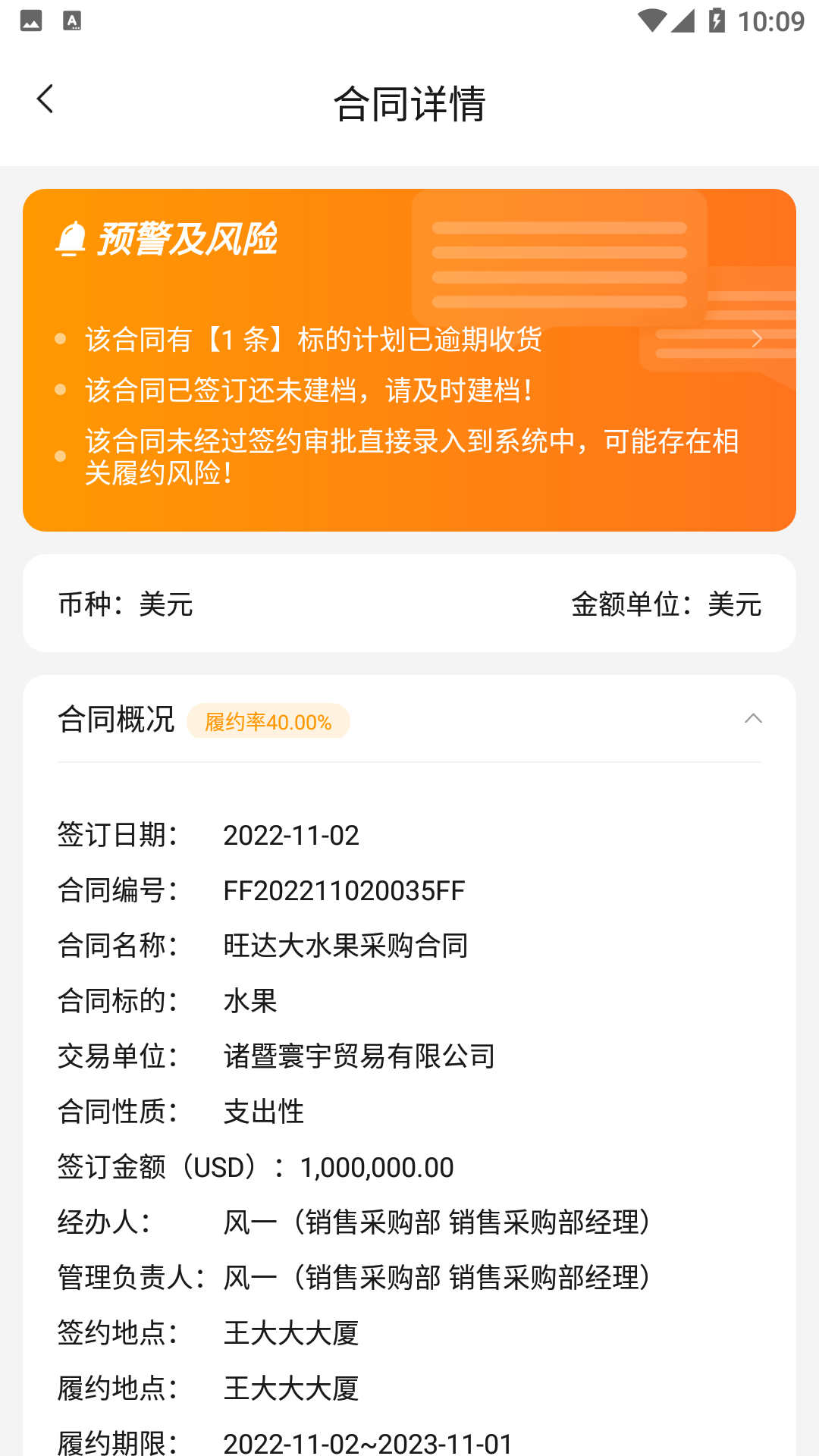
Task: Tap the 'A' app notification icon
Action: [x=73, y=20]
